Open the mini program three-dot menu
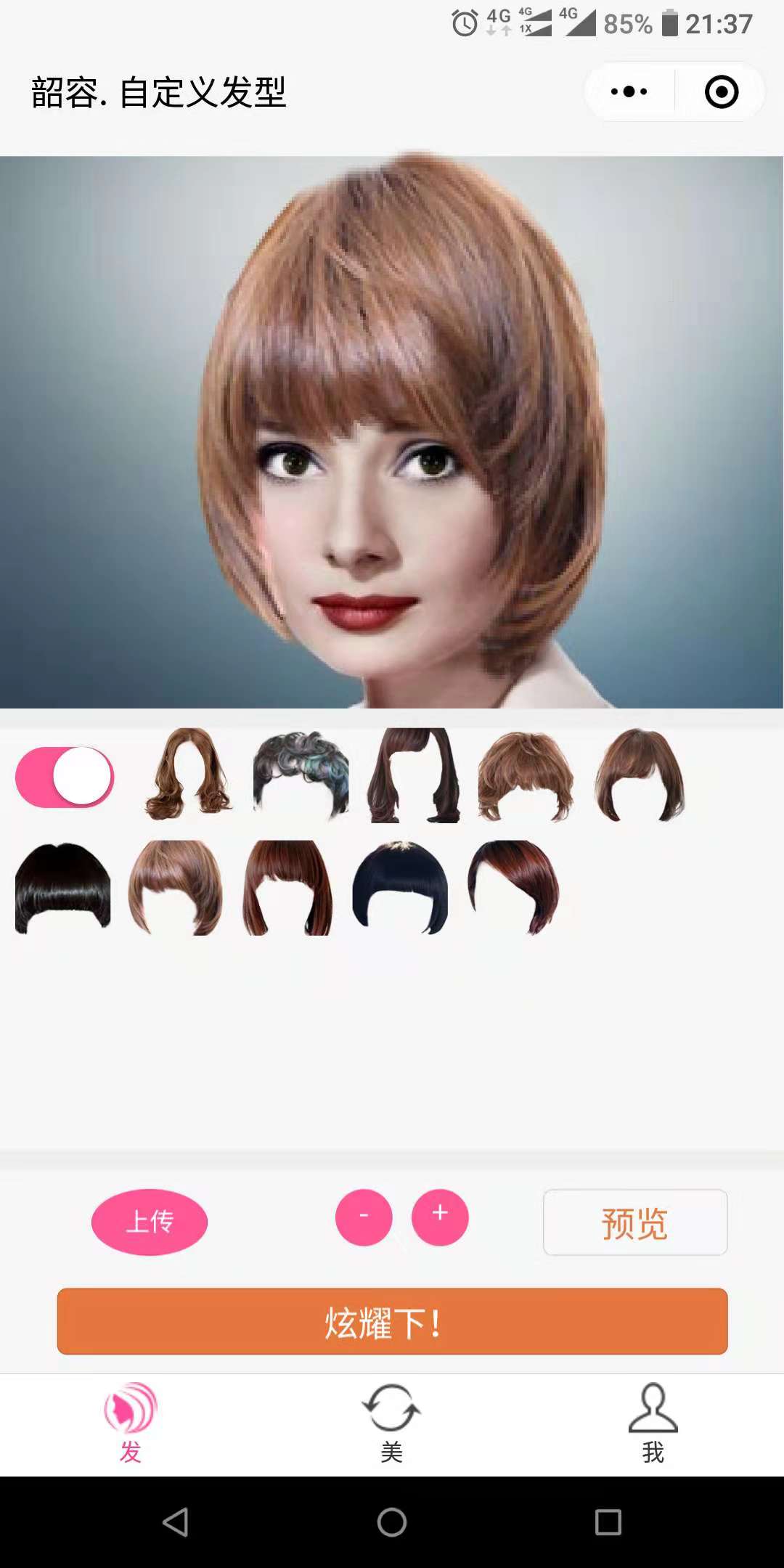This screenshot has width=784, height=1568. pos(629,91)
